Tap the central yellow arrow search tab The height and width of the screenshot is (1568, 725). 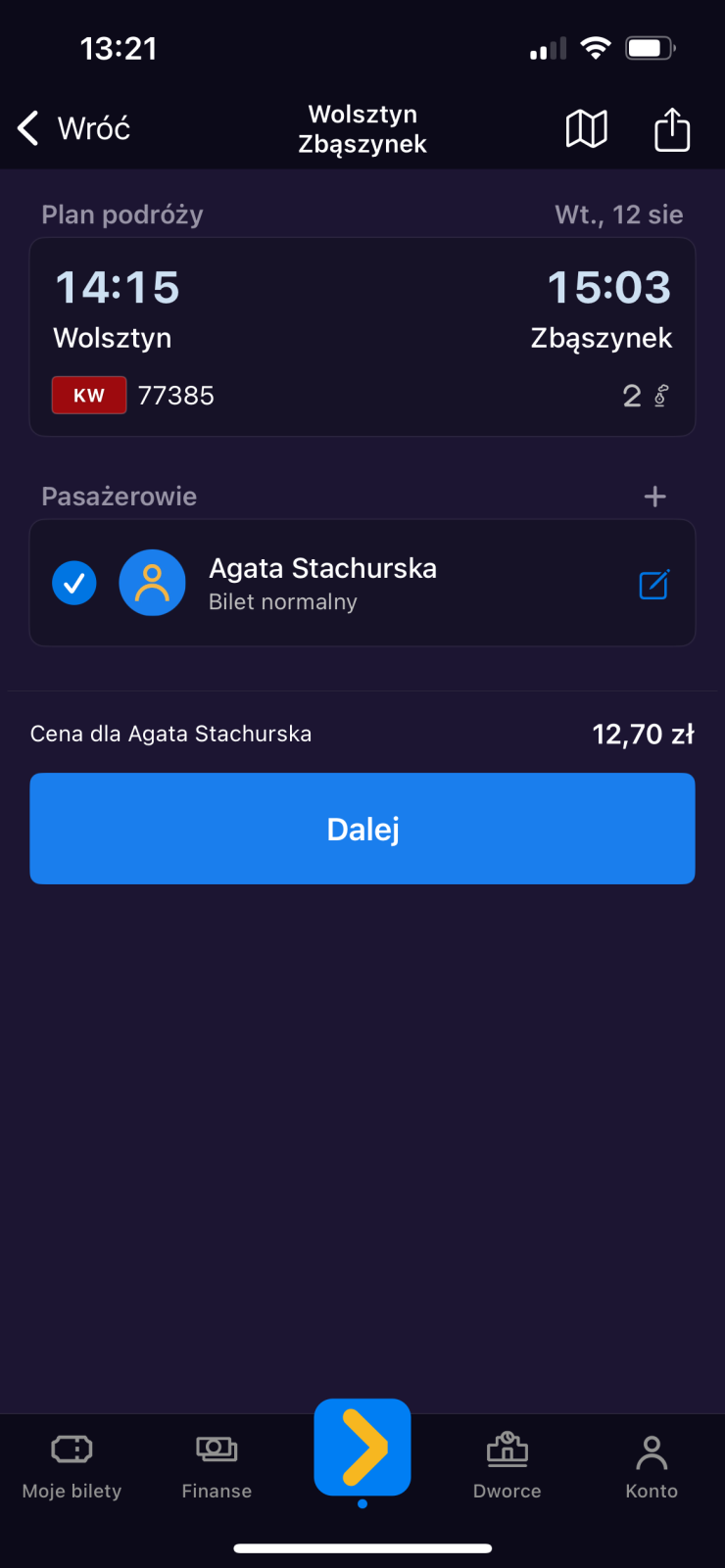[362, 1448]
